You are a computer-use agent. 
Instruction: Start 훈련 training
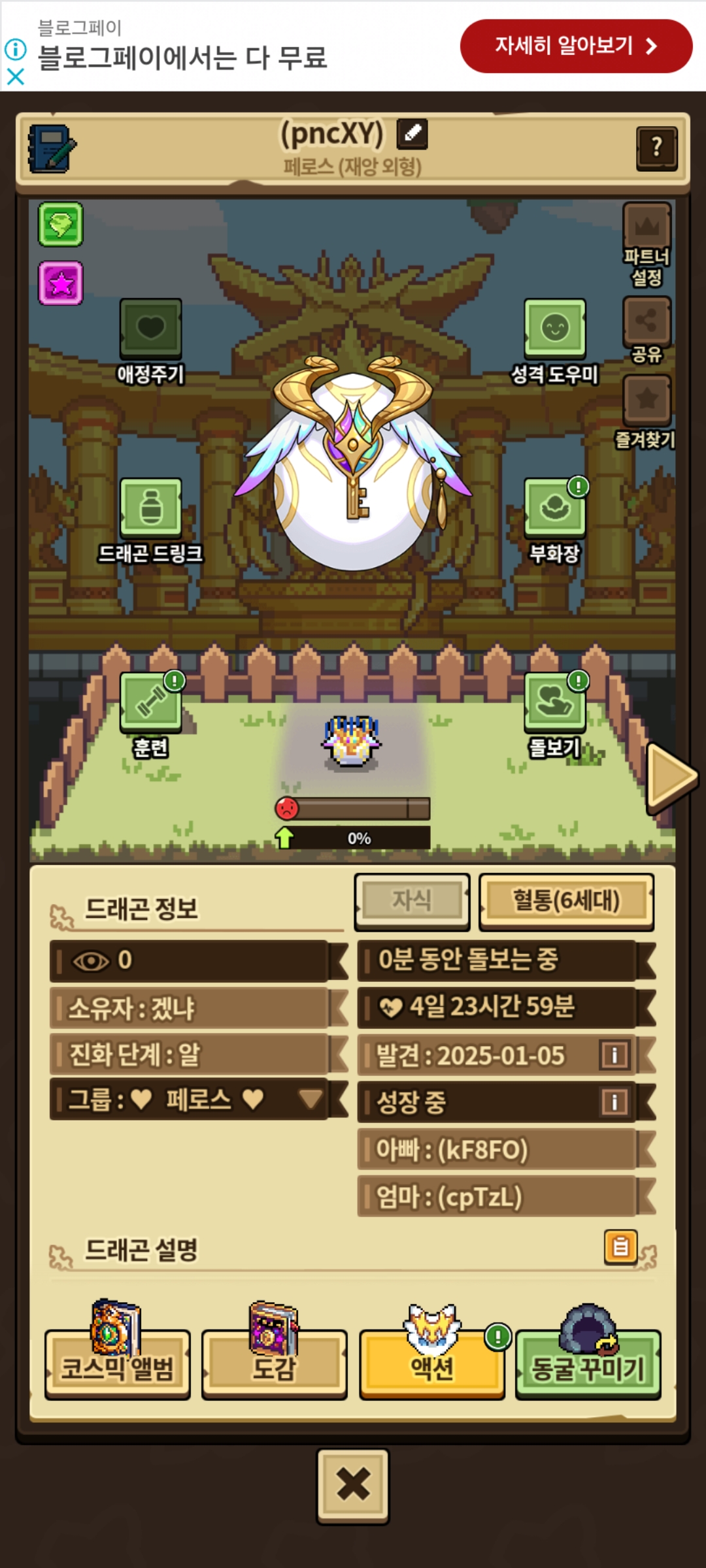click(152, 715)
